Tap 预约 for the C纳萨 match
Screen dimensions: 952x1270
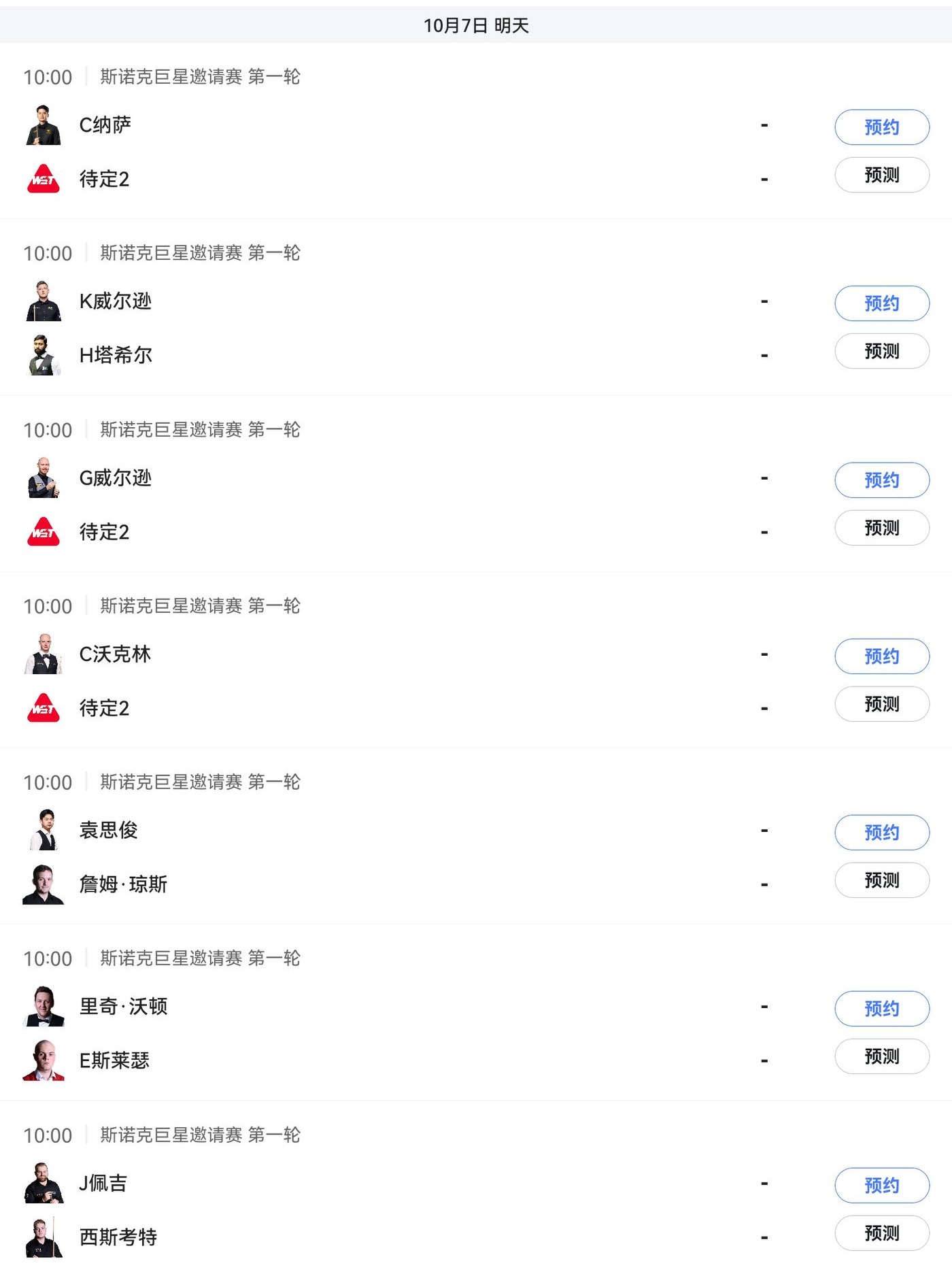click(881, 127)
